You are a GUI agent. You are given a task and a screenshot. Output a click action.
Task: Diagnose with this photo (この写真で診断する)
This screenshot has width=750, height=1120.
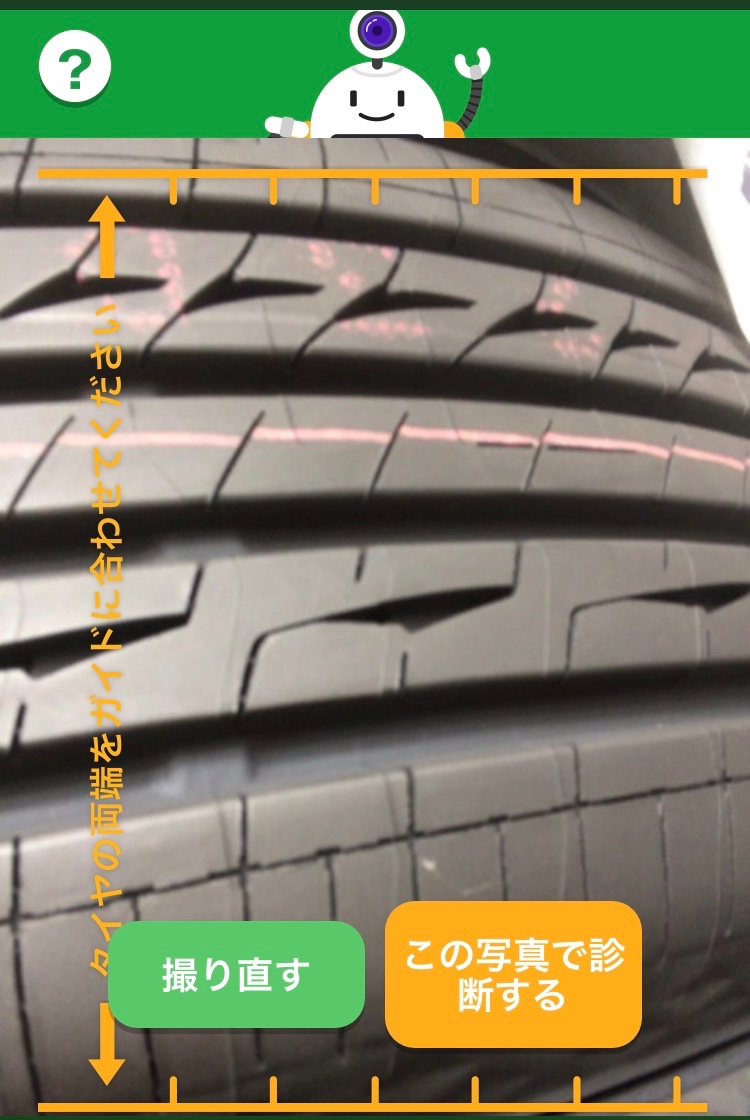[513, 974]
